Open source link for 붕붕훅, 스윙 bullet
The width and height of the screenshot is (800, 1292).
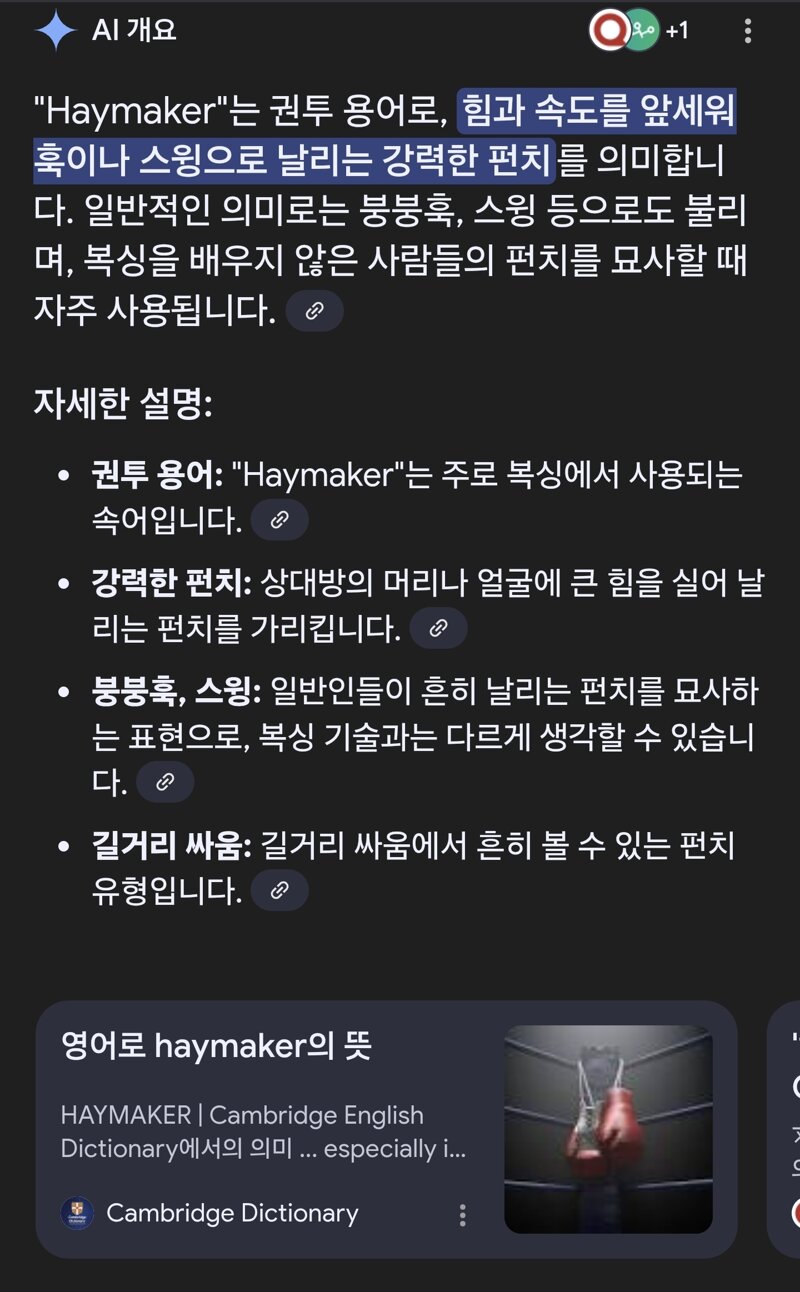pos(165,782)
